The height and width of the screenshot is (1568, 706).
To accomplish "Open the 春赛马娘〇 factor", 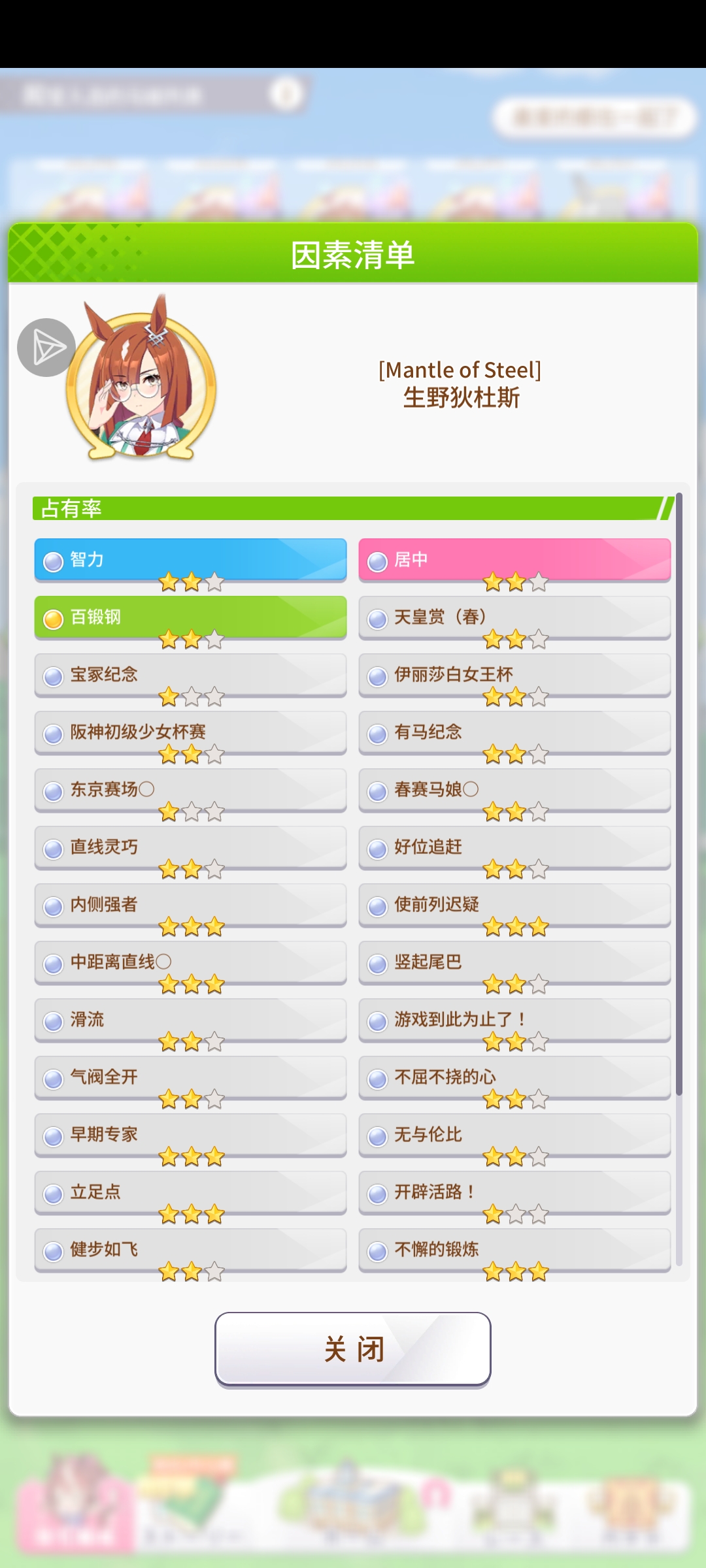I will click(514, 790).
